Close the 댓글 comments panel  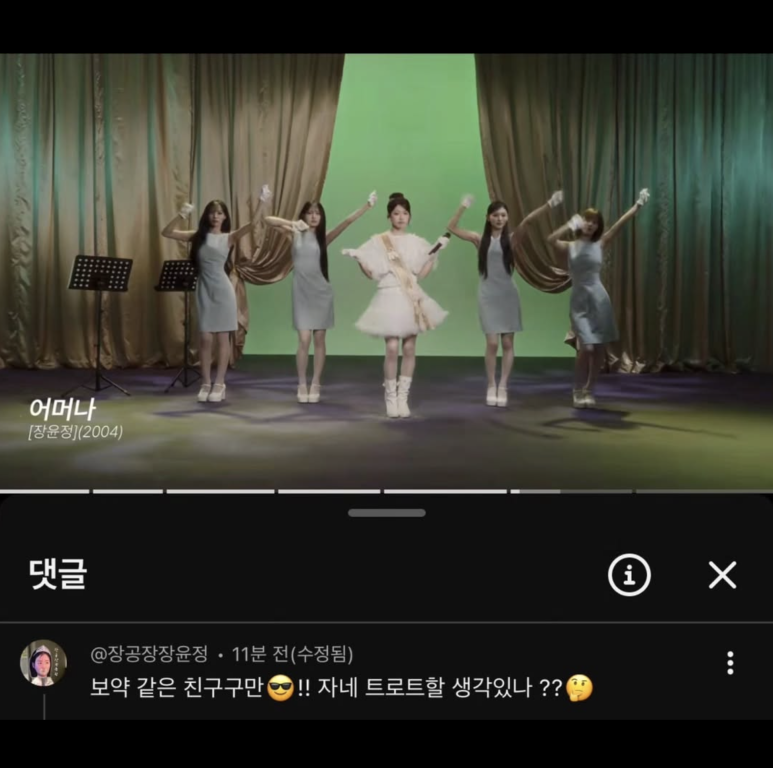[x=722, y=575]
